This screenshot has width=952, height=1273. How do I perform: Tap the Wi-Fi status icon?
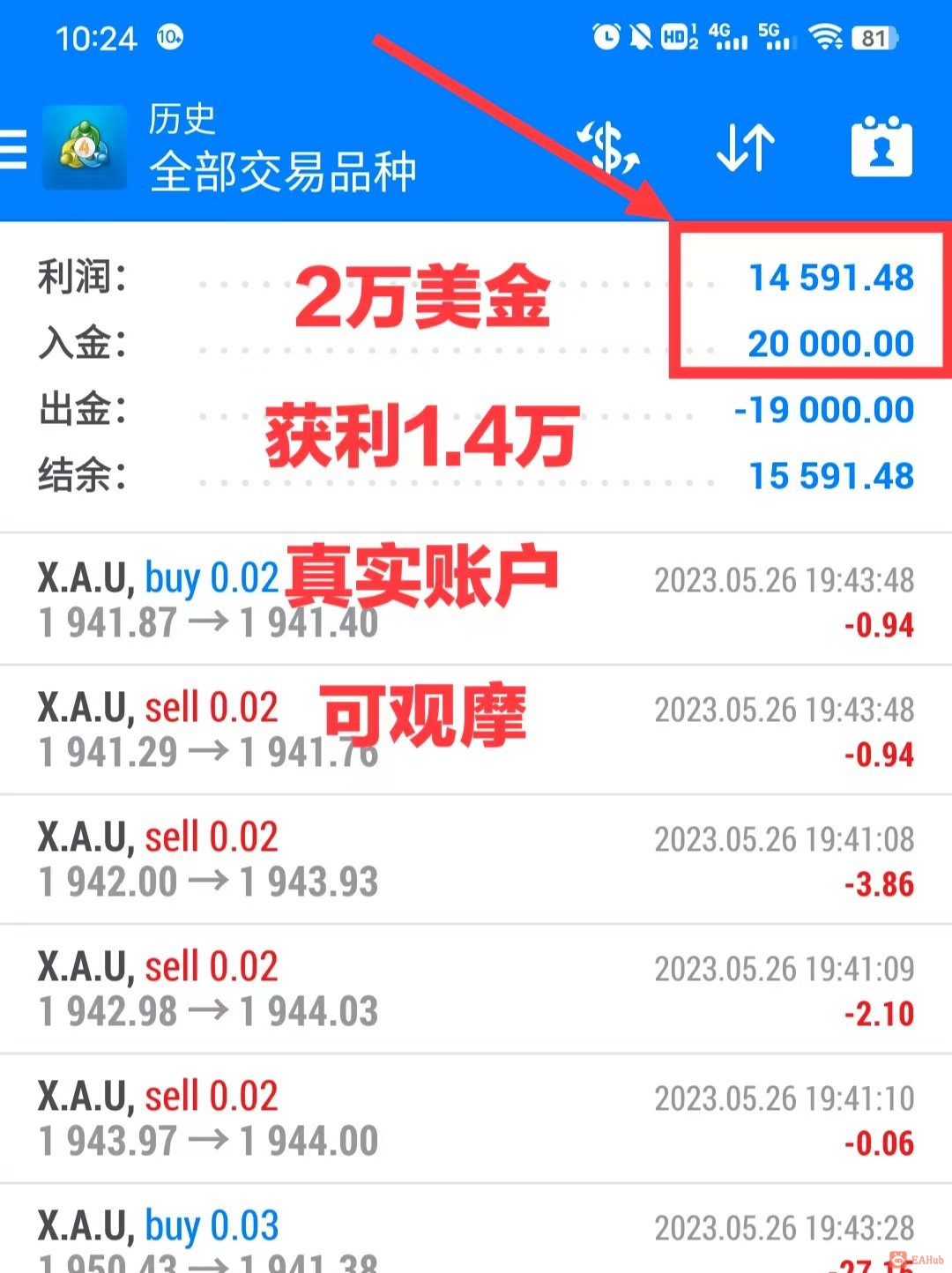824,37
